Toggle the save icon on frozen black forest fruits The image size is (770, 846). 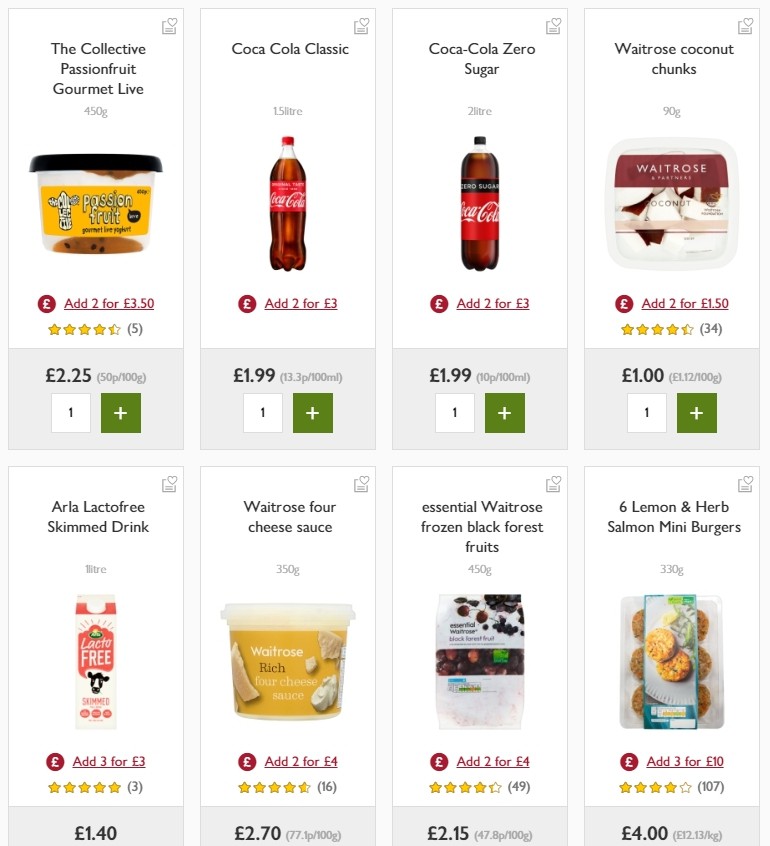(x=553, y=483)
